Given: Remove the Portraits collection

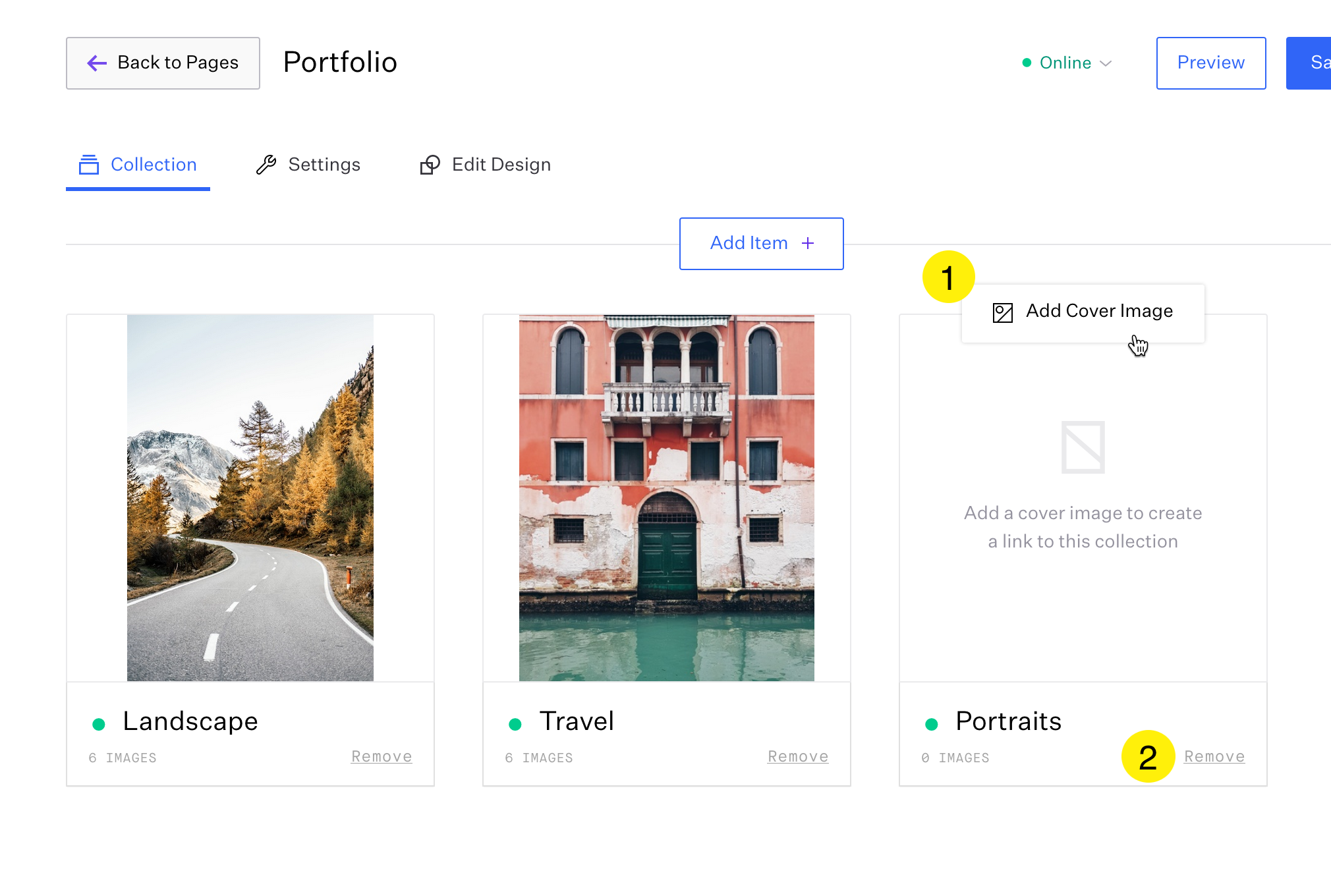Looking at the screenshot, I should 1214,757.
